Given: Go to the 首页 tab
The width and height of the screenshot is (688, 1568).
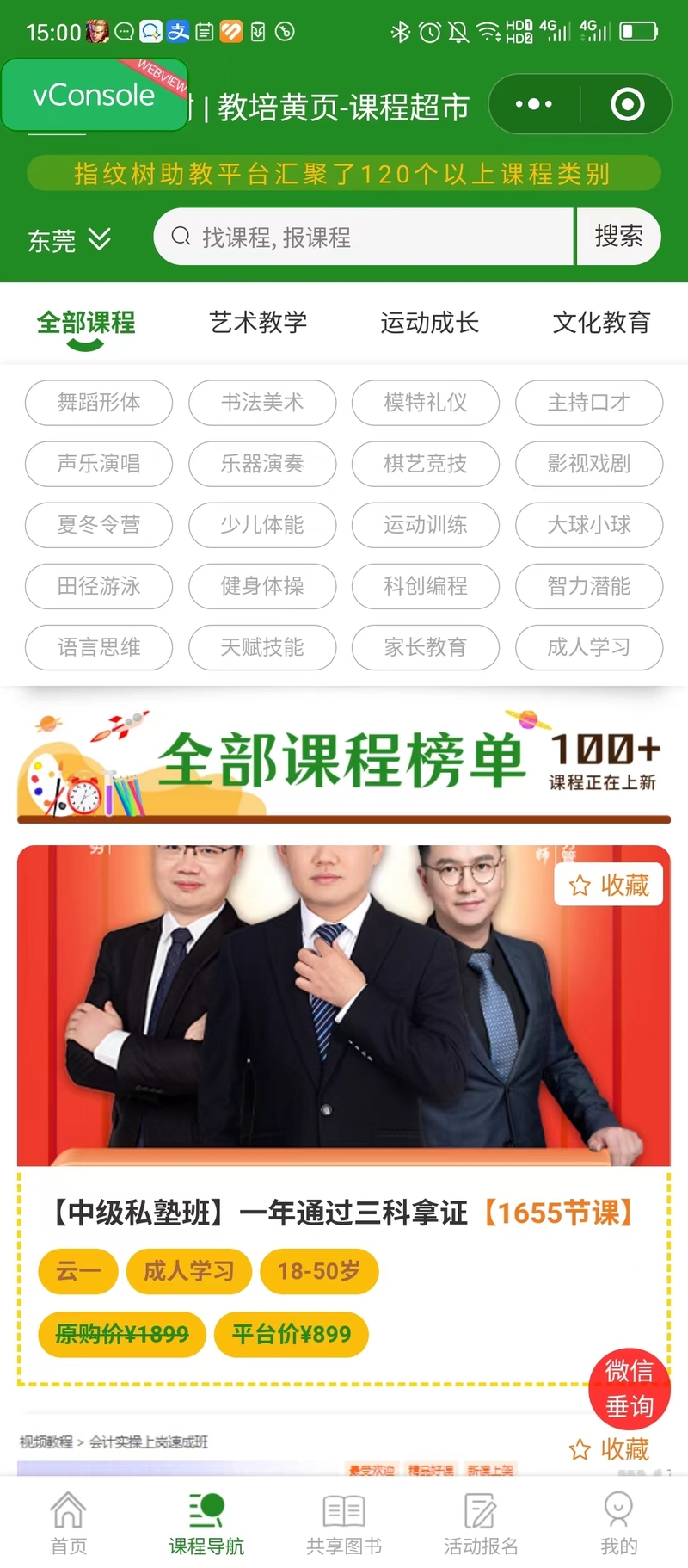Looking at the screenshot, I should [x=69, y=1523].
